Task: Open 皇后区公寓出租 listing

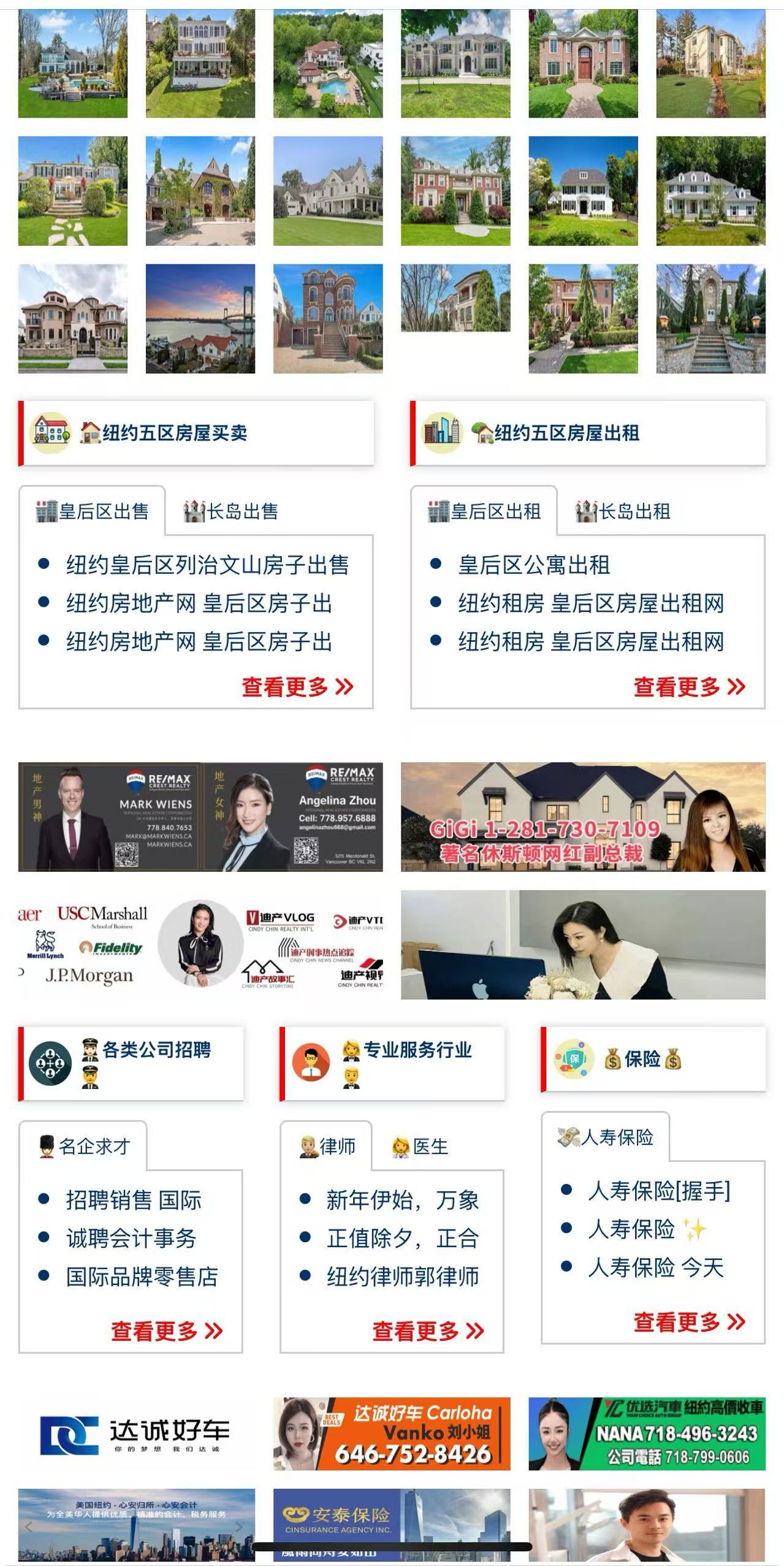Action: (x=533, y=565)
